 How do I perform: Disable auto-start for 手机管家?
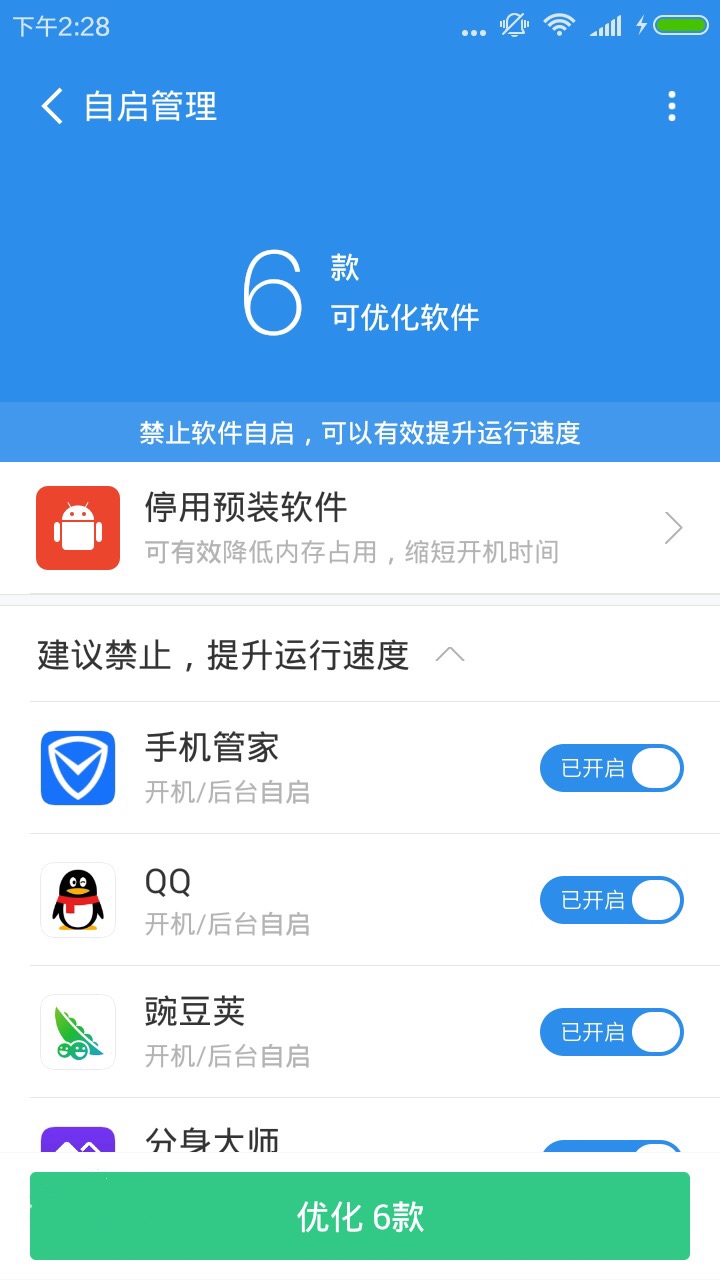(611, 768)
